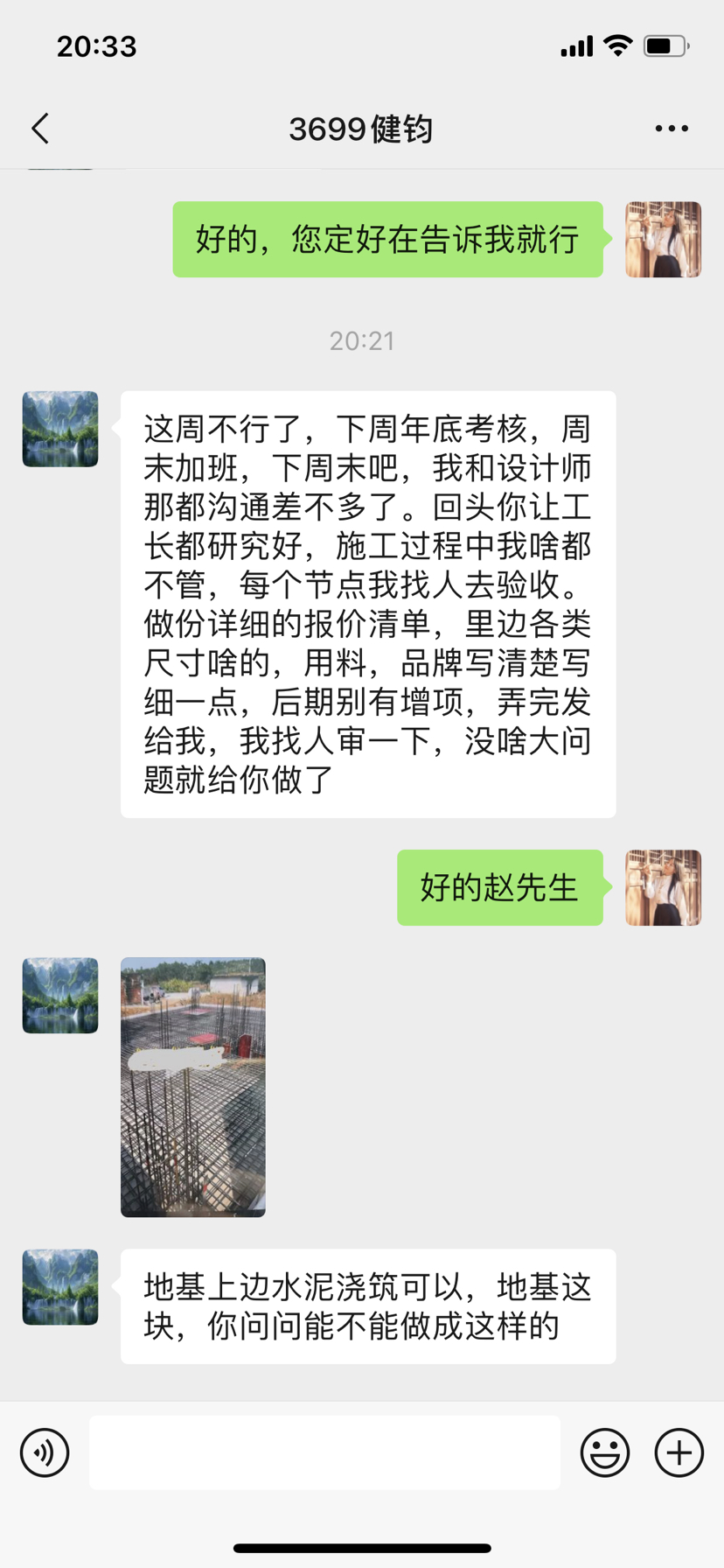Tap the message text field
This screenshot has height=1568, width=724.
click(324, 1452)
